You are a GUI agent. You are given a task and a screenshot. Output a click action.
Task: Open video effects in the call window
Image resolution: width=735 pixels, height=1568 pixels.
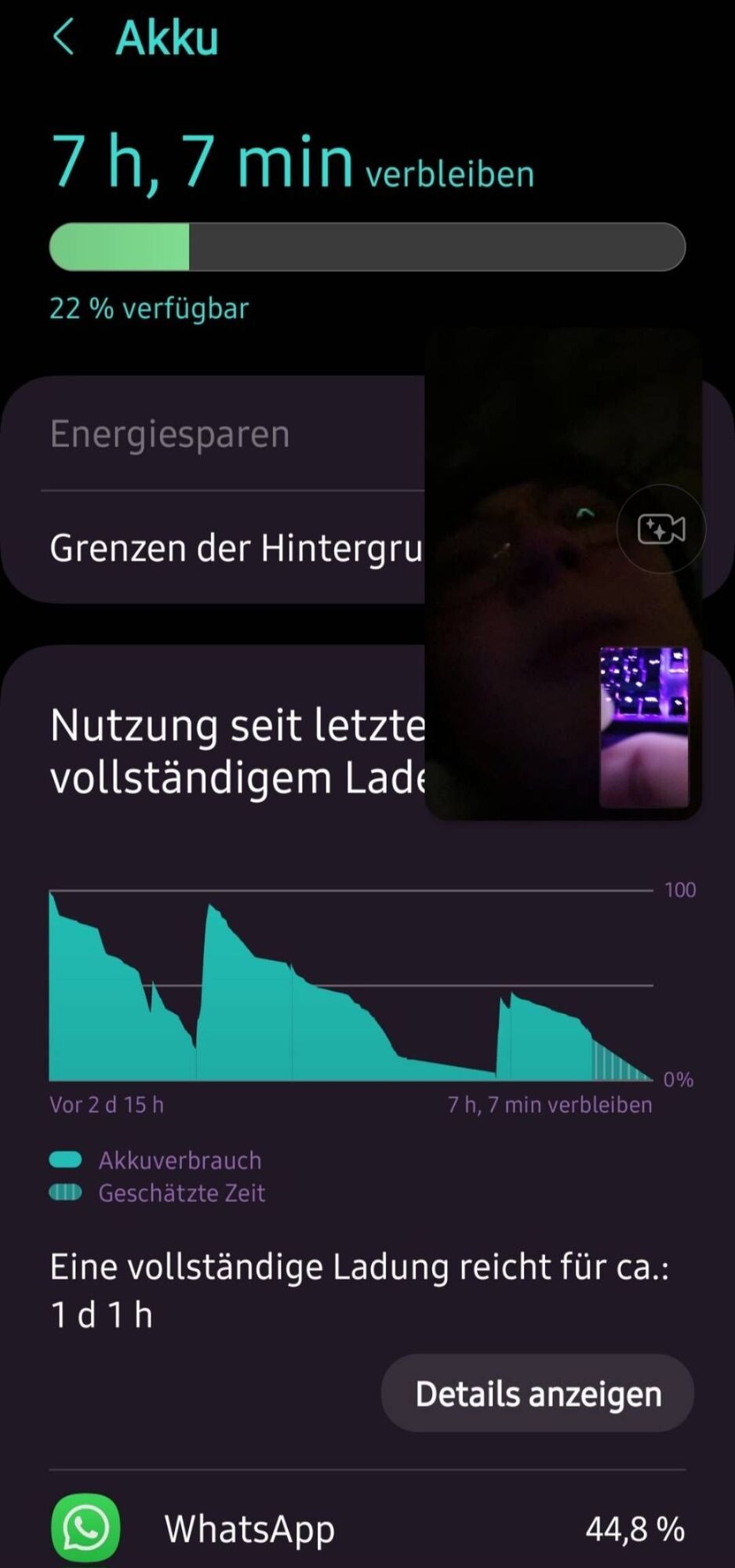pos(660,529)
